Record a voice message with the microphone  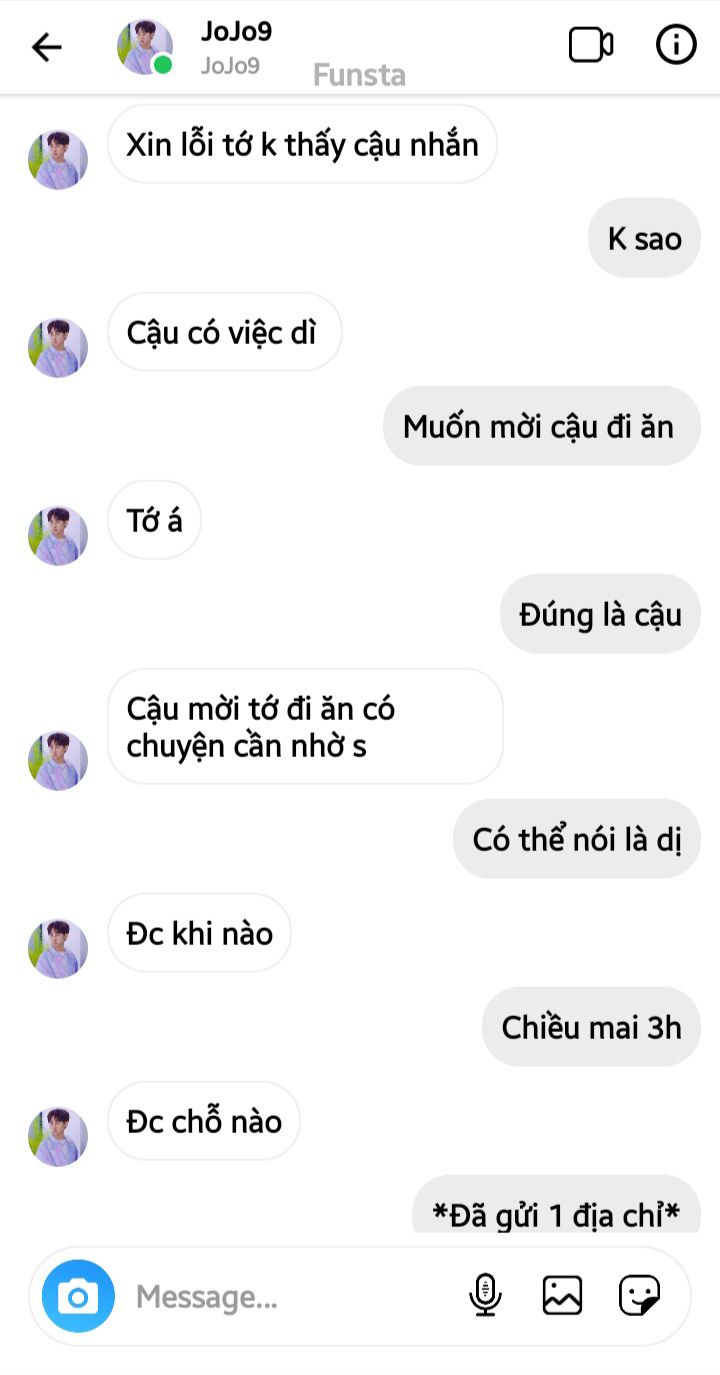click(x=485, y=1296)
